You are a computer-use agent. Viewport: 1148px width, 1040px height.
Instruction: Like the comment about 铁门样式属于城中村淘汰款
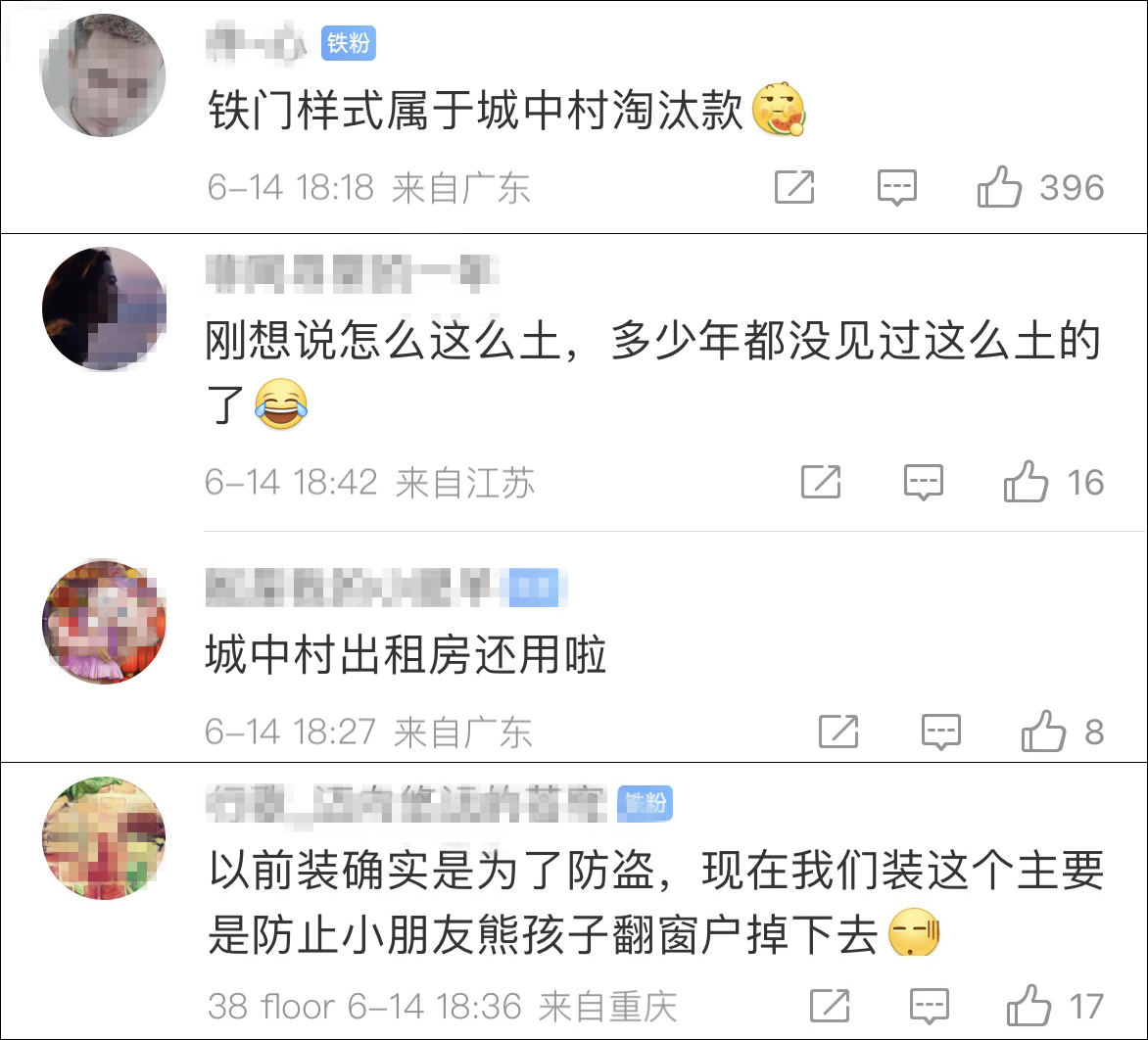[x=1000, y=187]
